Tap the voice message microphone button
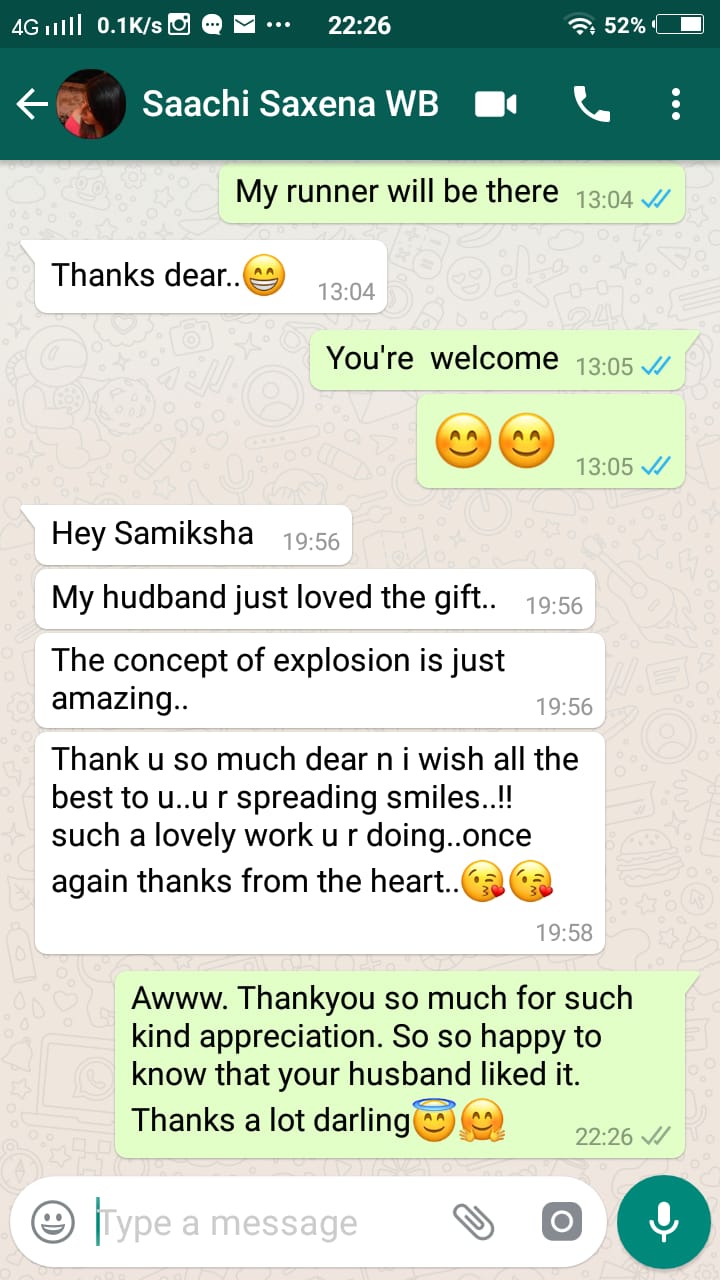 click(663, 1221)
